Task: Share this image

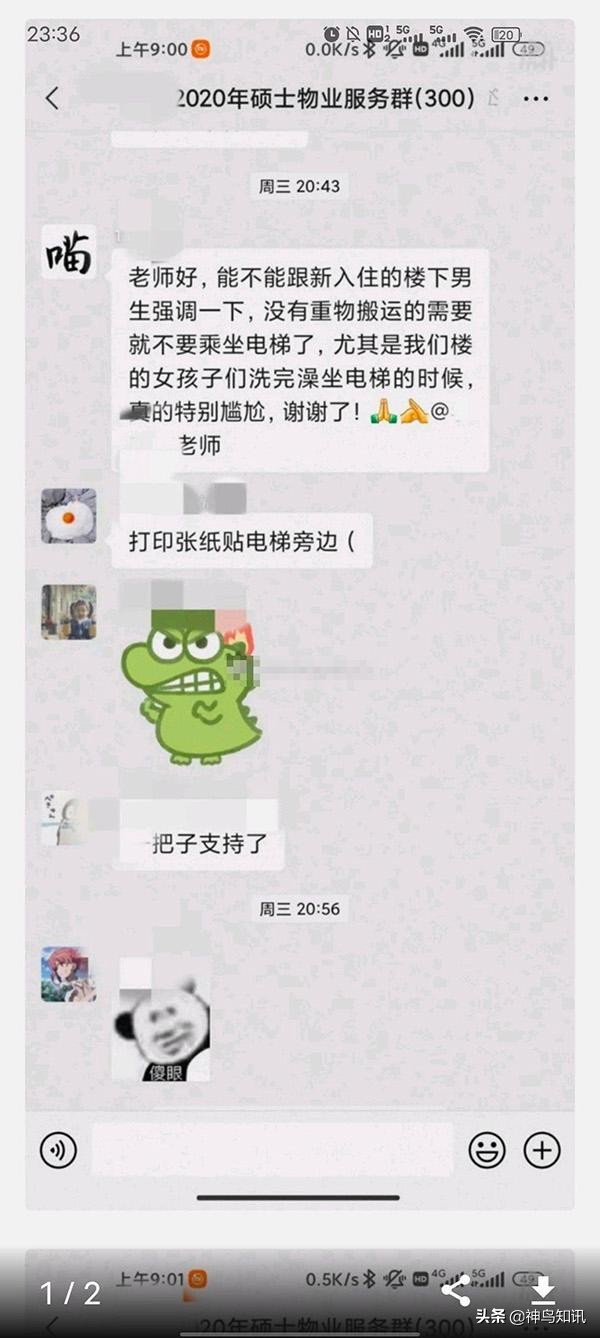Action: (456, 1290)
